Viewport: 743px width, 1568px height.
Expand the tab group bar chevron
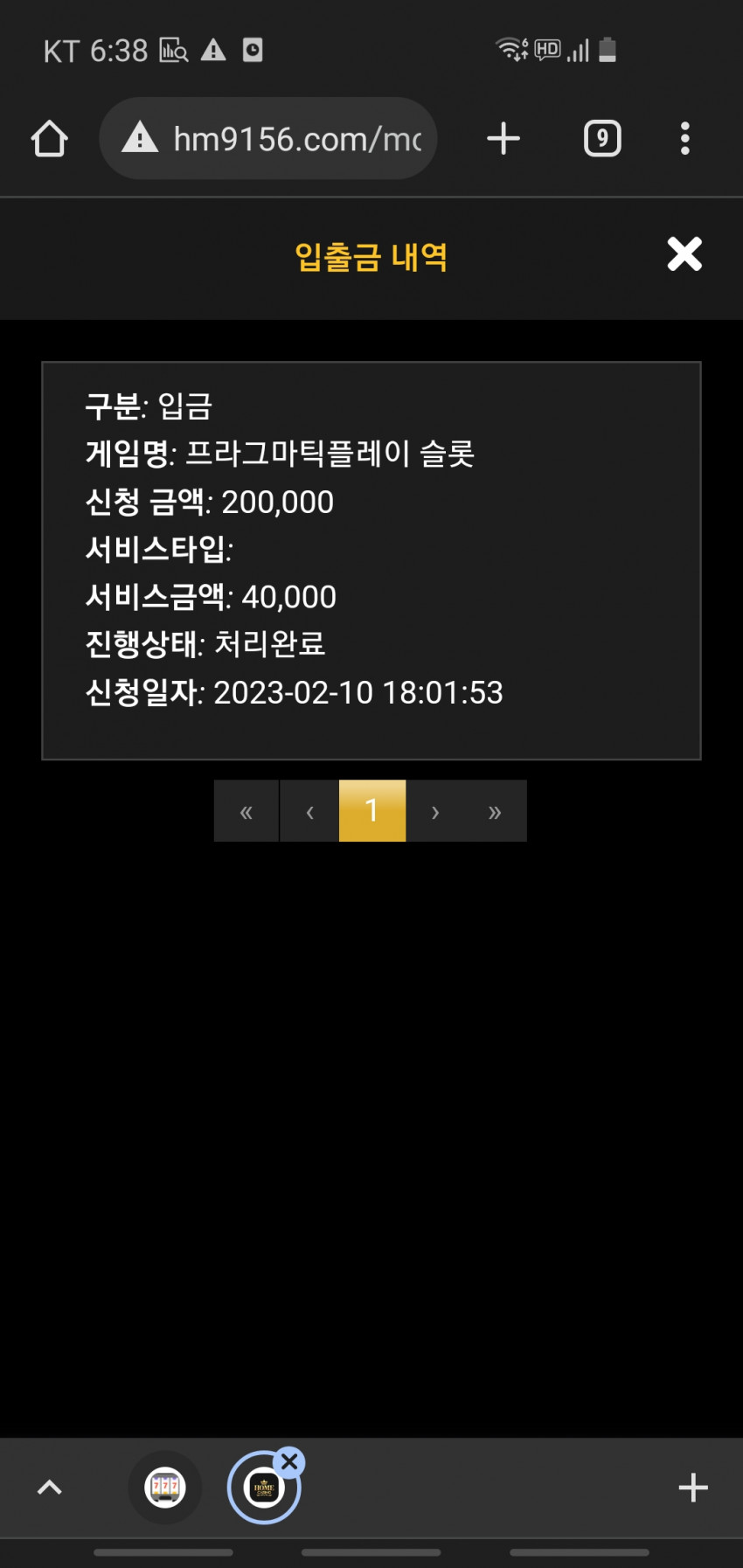click(50, 1487)
